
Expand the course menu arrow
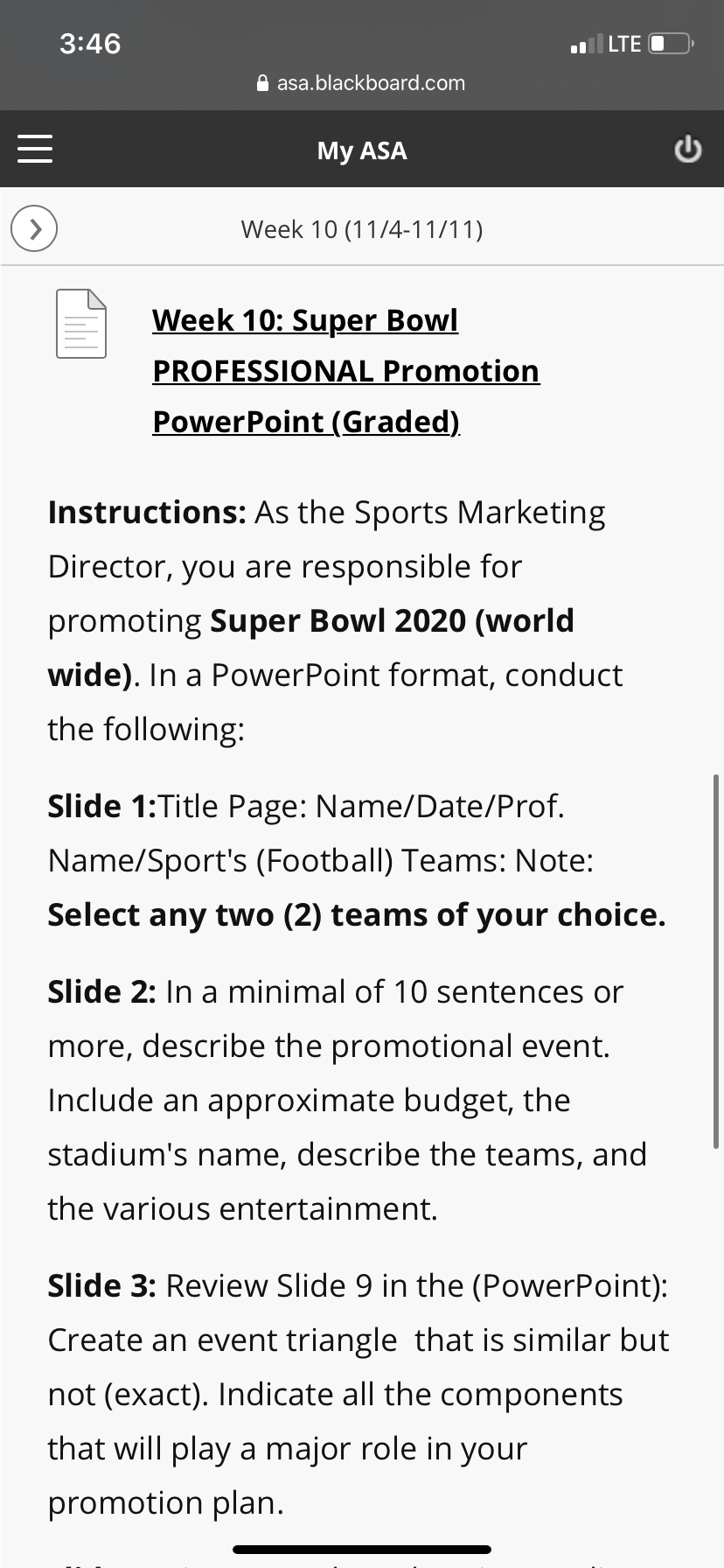34,228
